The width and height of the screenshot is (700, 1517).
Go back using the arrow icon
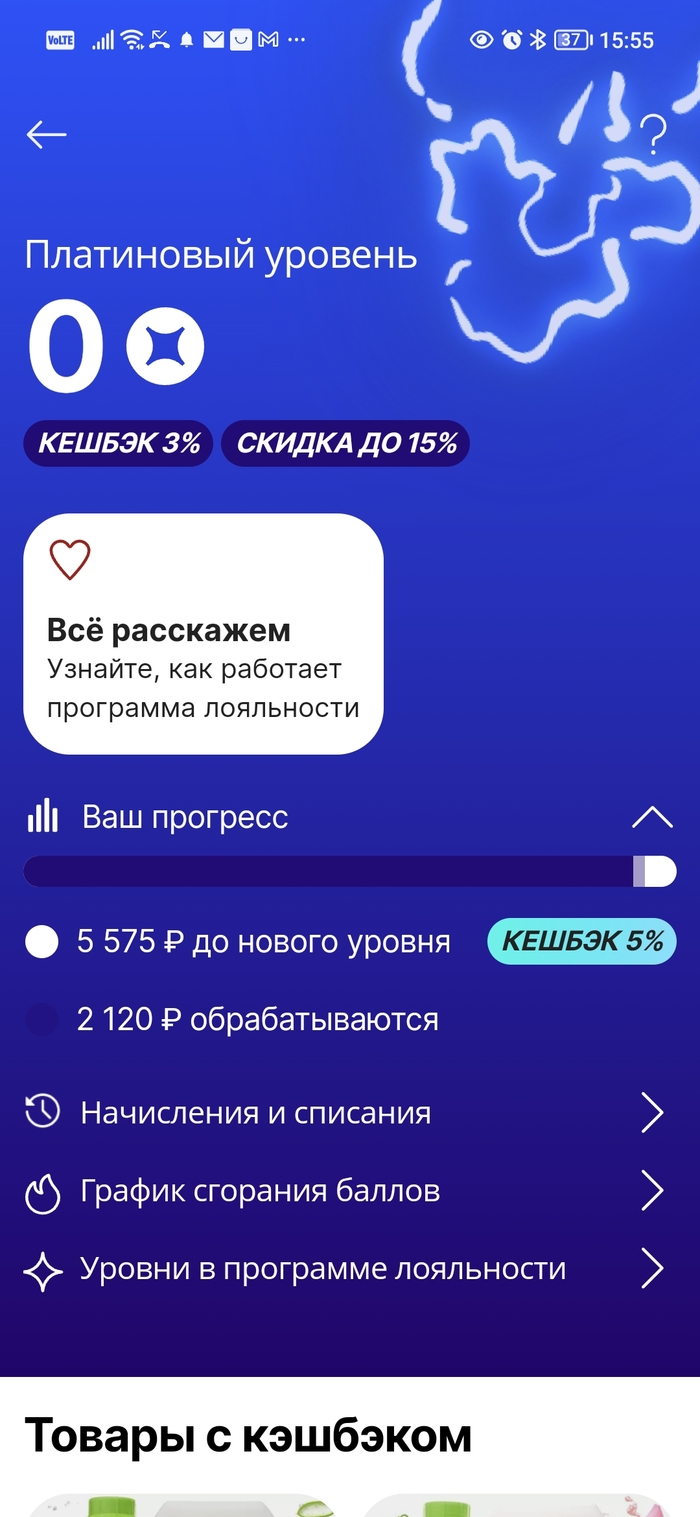(x=46, y=134)
